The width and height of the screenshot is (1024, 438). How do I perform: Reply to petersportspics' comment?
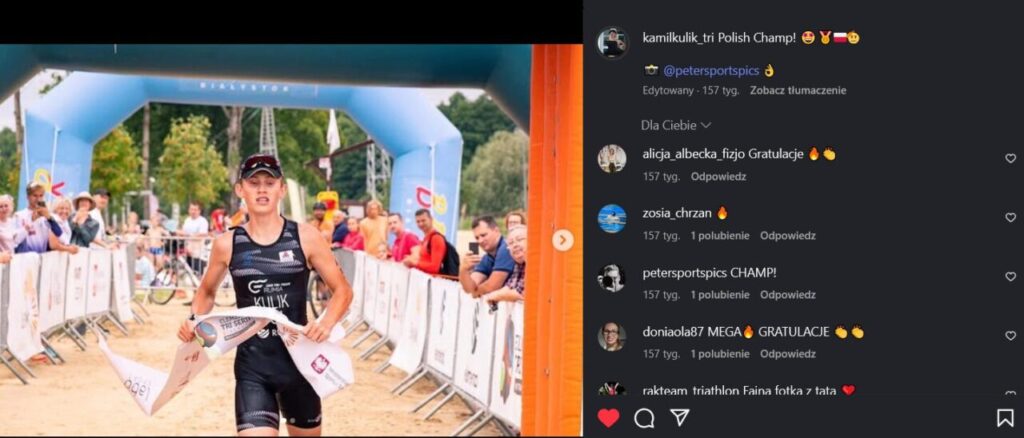point(787,295)
